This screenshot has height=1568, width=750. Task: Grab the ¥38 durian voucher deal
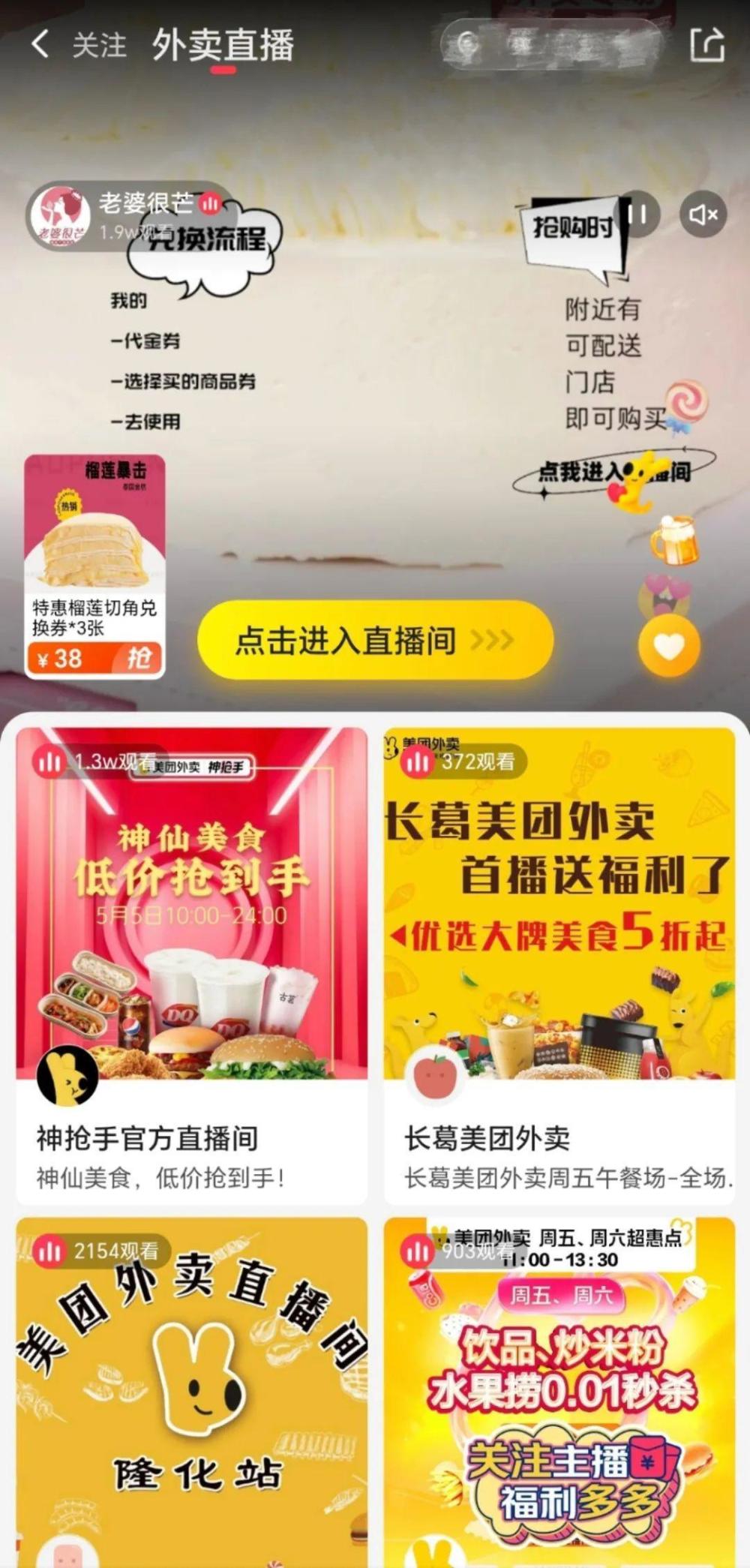[x=139, y=659]
